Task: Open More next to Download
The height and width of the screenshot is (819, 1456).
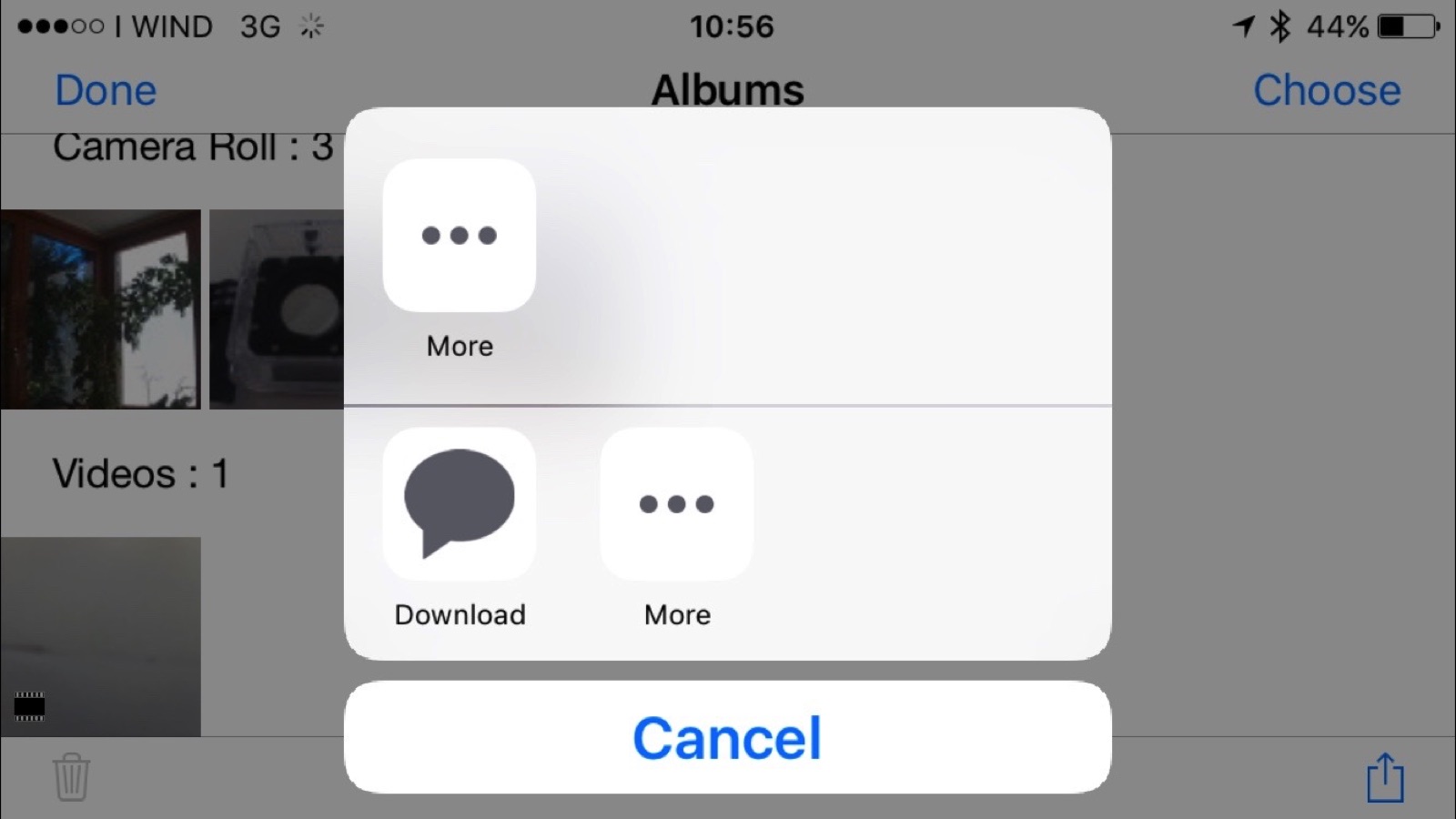Action: point(677,505)
